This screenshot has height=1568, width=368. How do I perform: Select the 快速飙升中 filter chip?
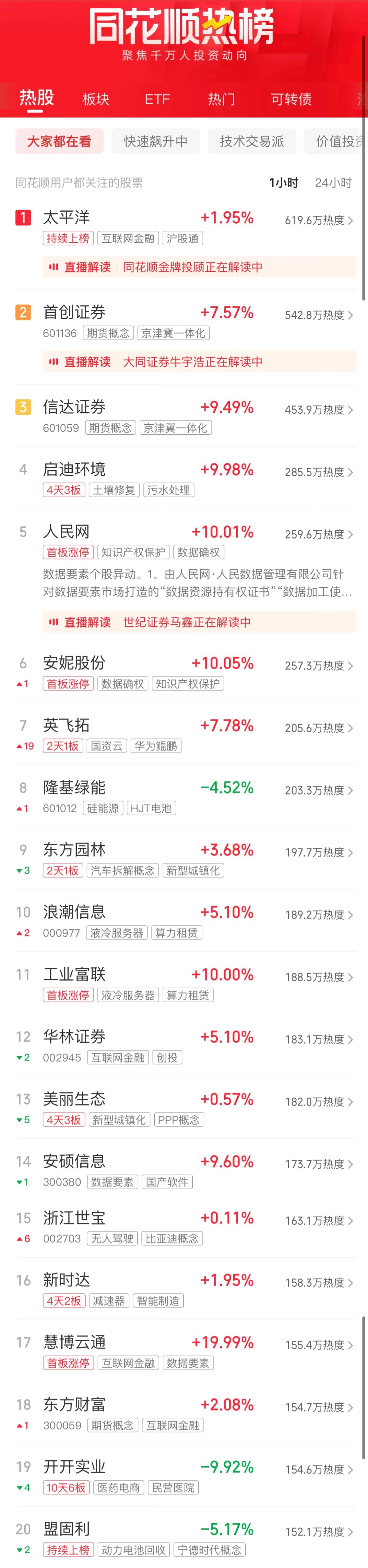pos(156,141)
